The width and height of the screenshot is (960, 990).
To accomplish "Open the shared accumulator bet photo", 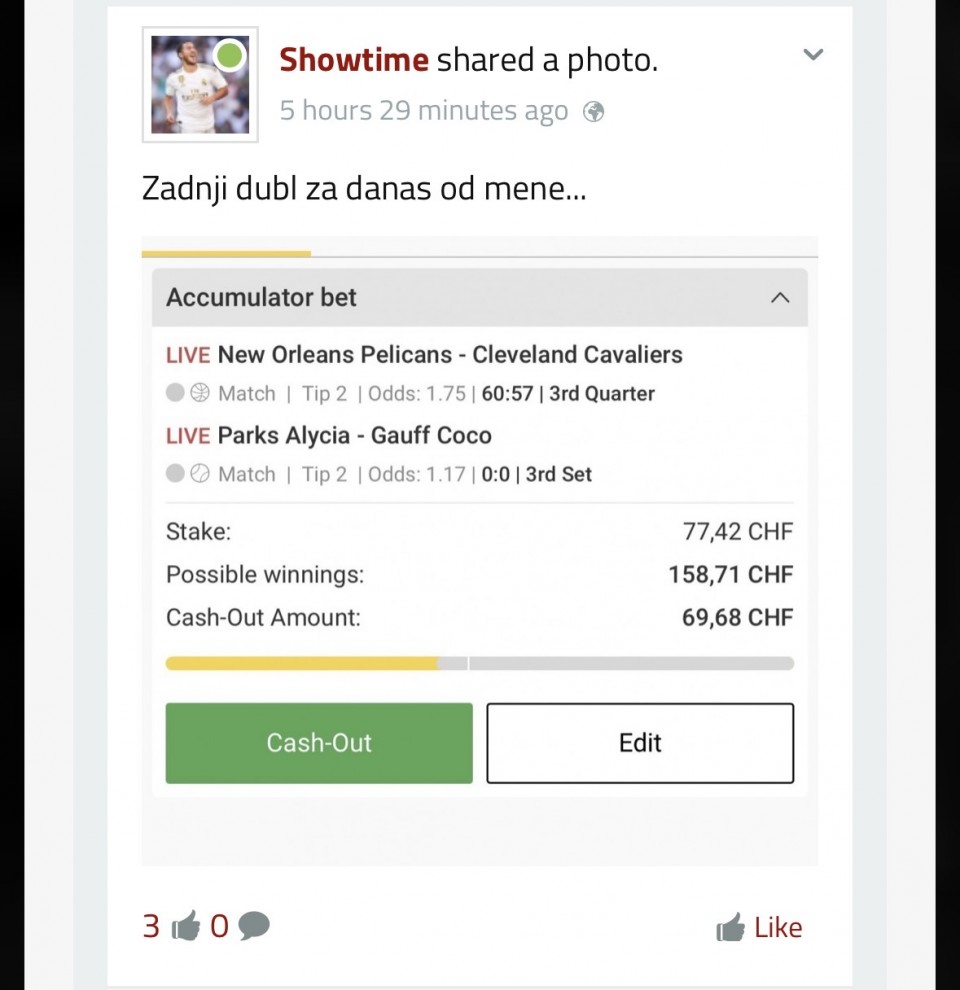I will (x=479, y=550).
